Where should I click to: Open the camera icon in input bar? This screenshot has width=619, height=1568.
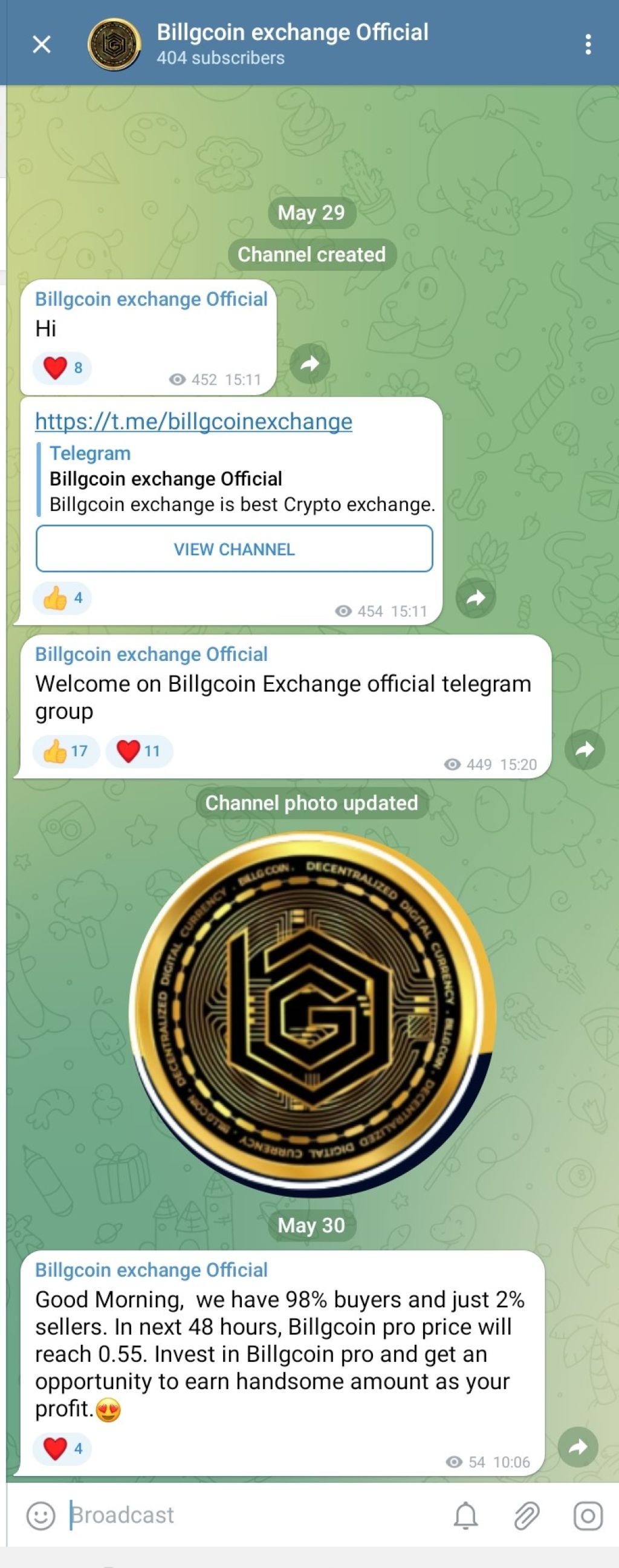[588, 1515]
